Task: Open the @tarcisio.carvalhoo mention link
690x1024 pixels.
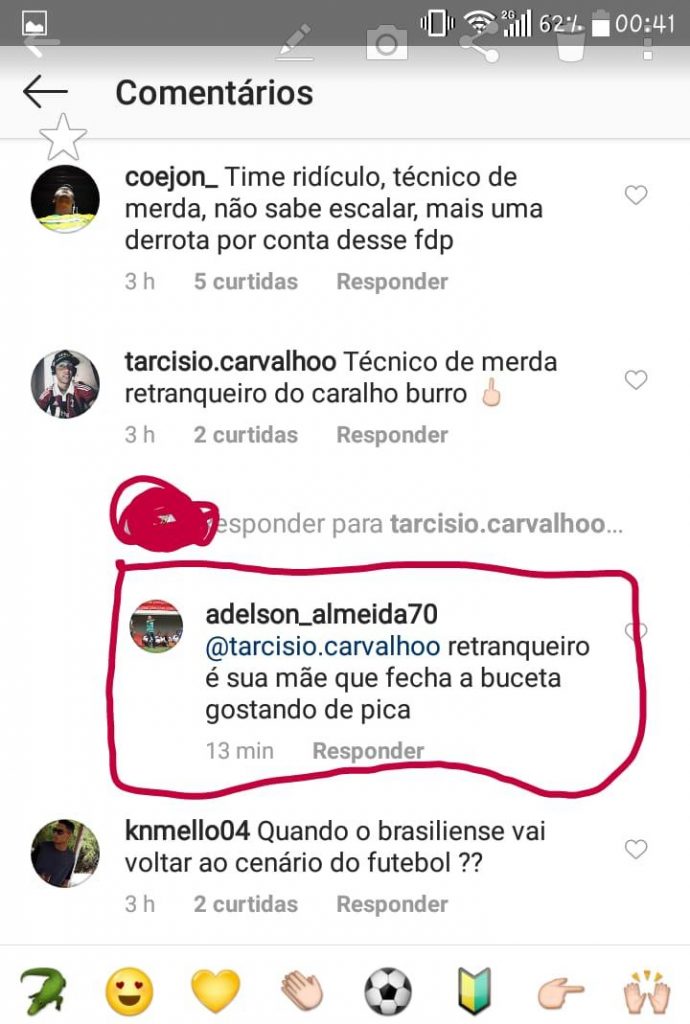Action: coord(323,646)
